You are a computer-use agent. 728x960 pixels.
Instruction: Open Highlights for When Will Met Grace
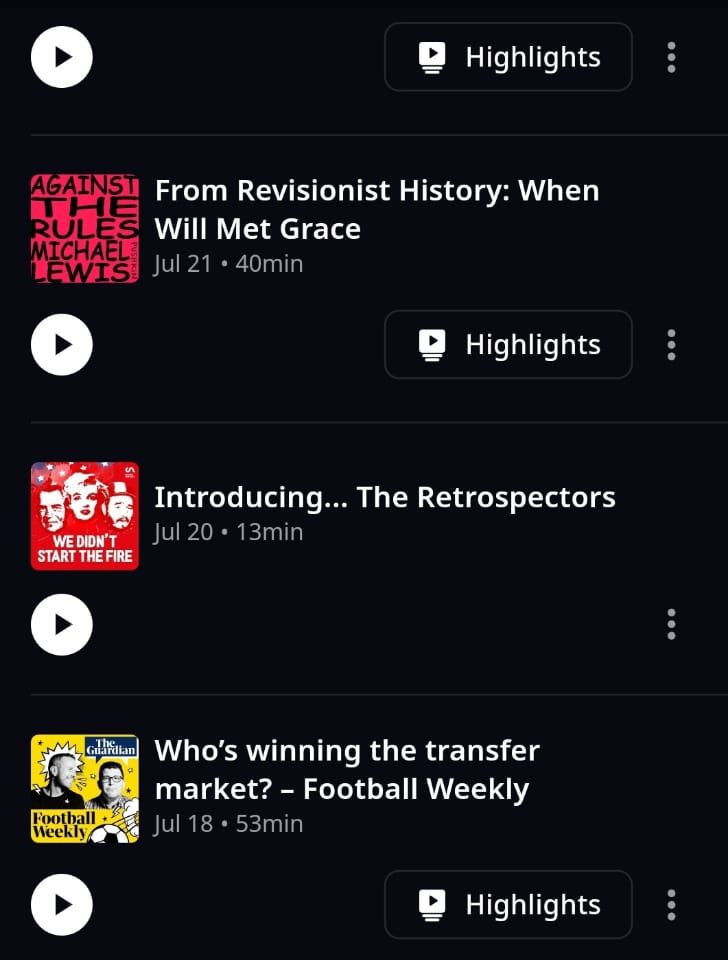508,344
